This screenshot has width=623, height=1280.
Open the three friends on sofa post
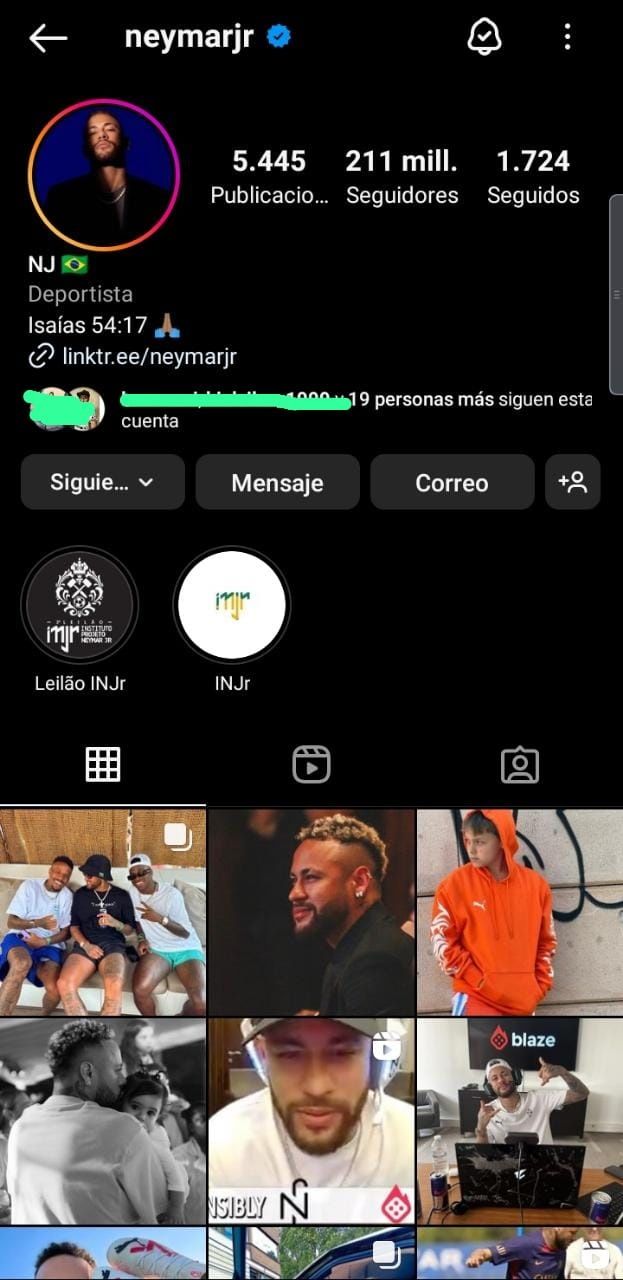(103, 912)
